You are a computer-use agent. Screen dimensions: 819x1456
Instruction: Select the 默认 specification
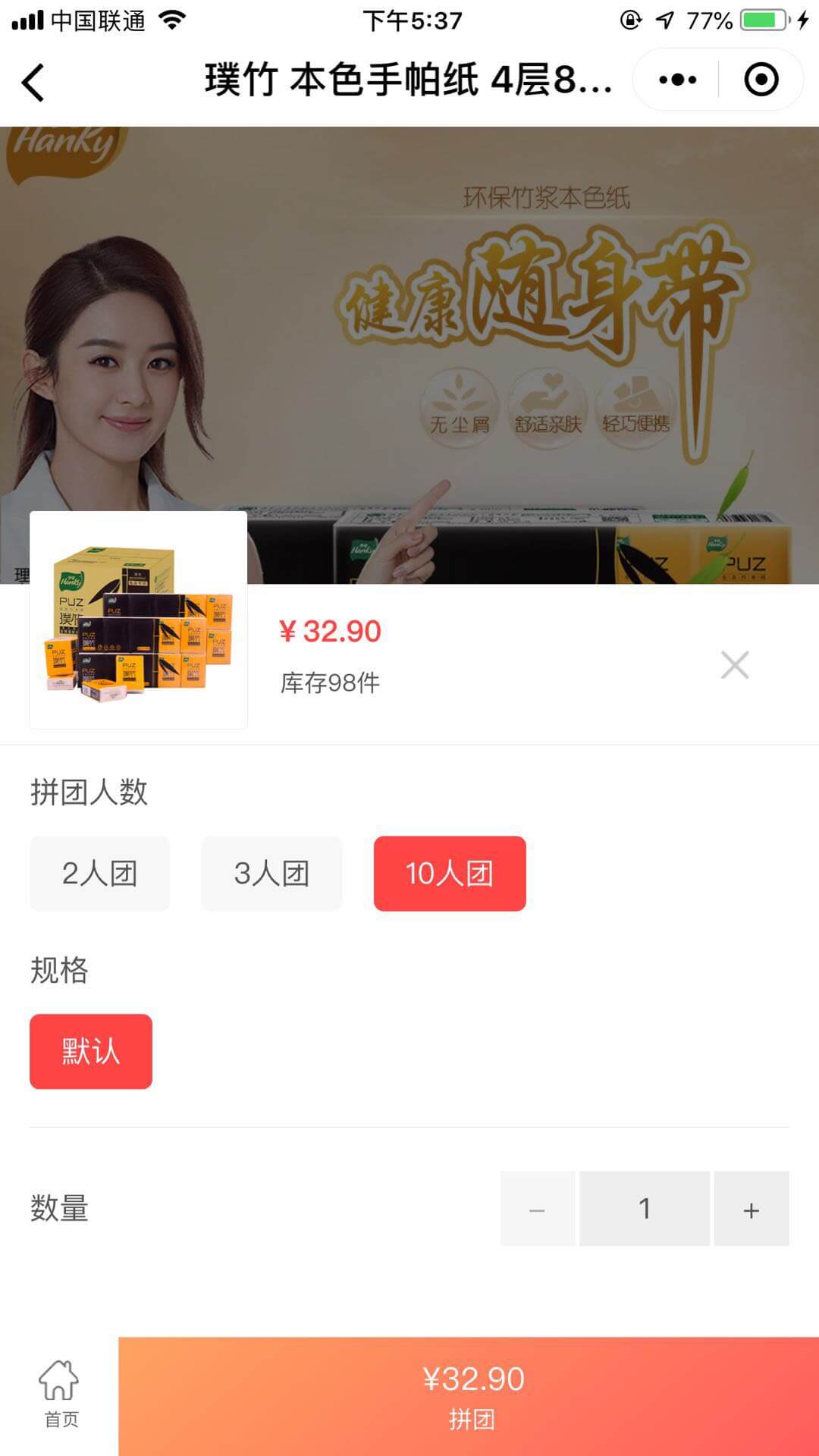click(x=91, y=1052)
